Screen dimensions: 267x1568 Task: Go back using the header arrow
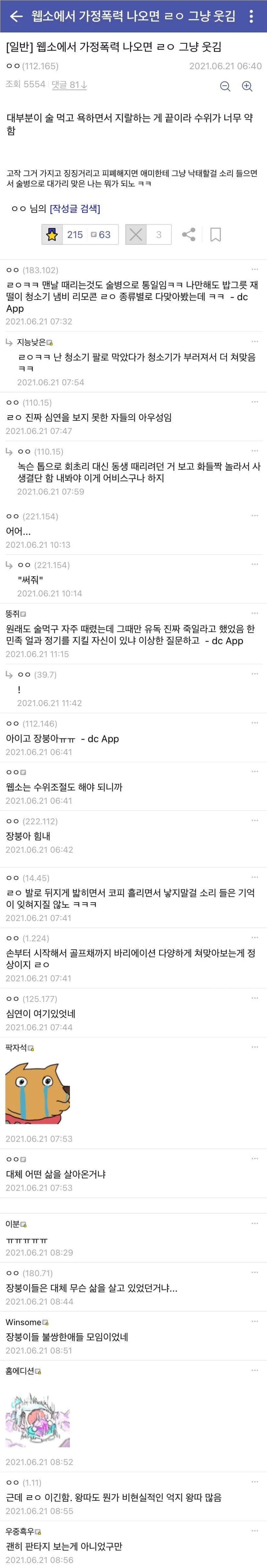point(16,16)
